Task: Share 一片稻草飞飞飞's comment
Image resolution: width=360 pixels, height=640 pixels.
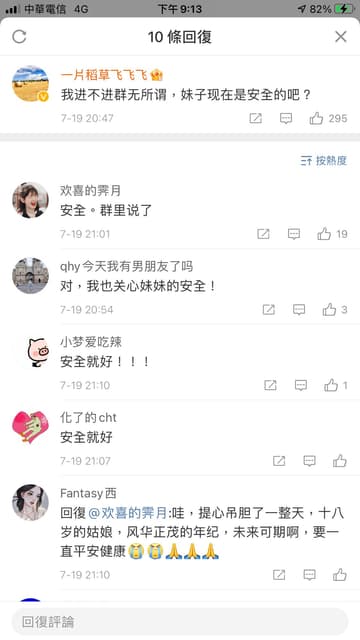Action: (256, 118)
